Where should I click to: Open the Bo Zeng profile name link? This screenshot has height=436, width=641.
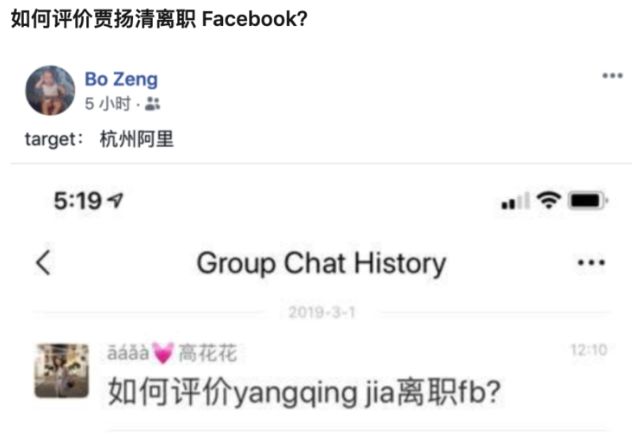(120, 79)
